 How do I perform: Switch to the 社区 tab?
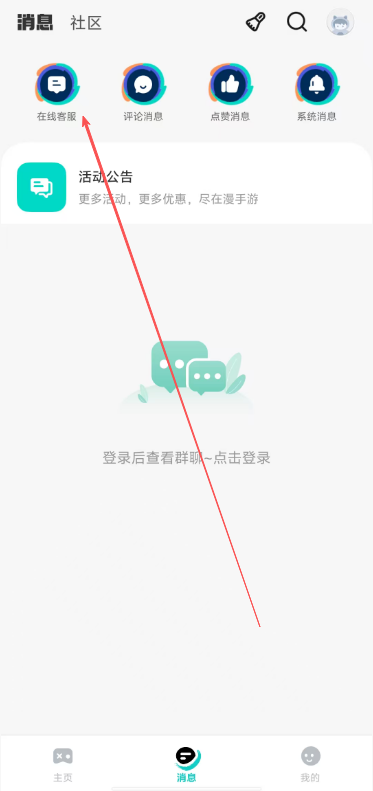click(x=86, y=23)
